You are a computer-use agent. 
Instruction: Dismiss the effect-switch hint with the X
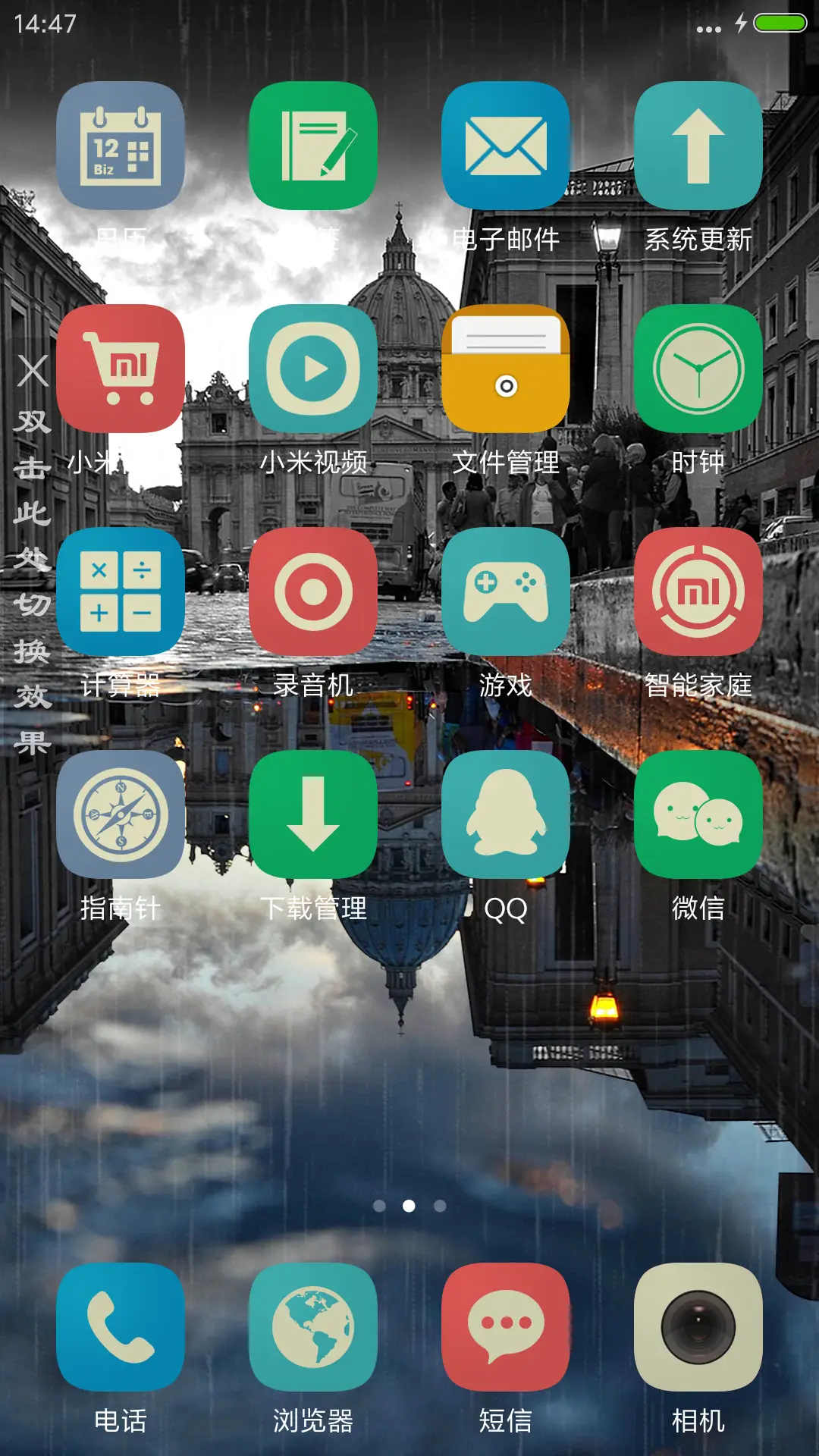pyautogui.click(x=32, y=372)
